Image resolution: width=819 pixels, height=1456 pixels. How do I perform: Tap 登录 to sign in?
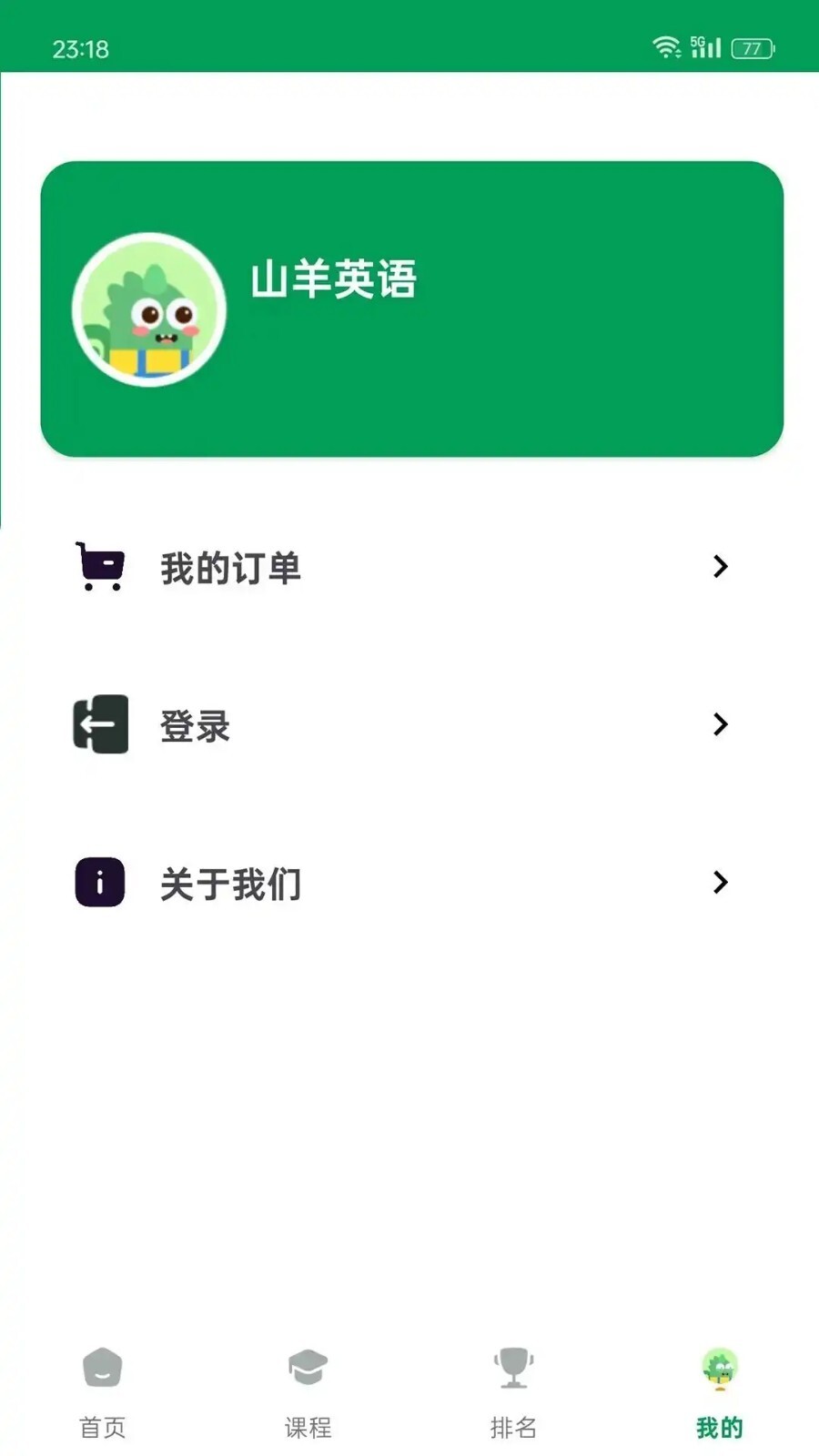pos(195,725)
